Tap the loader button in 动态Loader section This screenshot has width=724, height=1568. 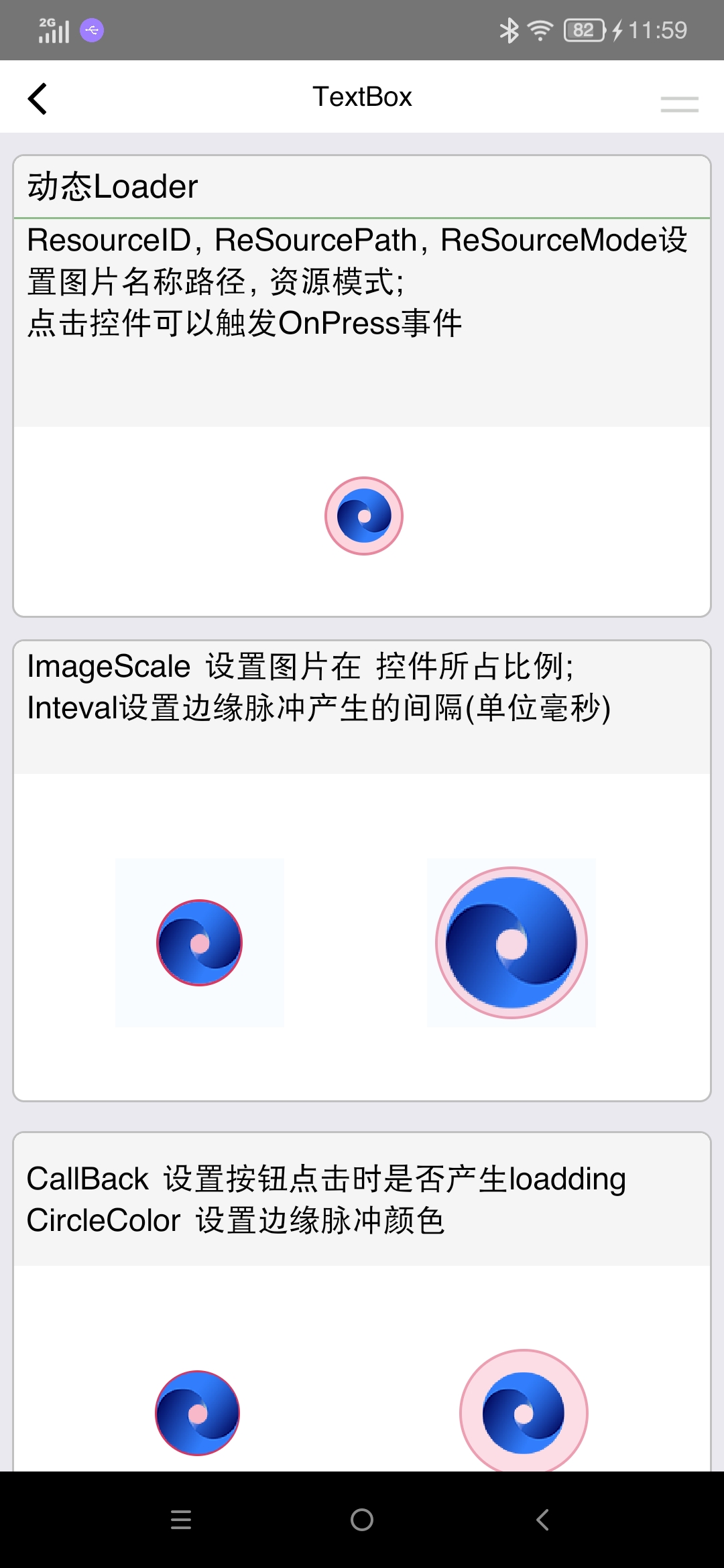364,516
